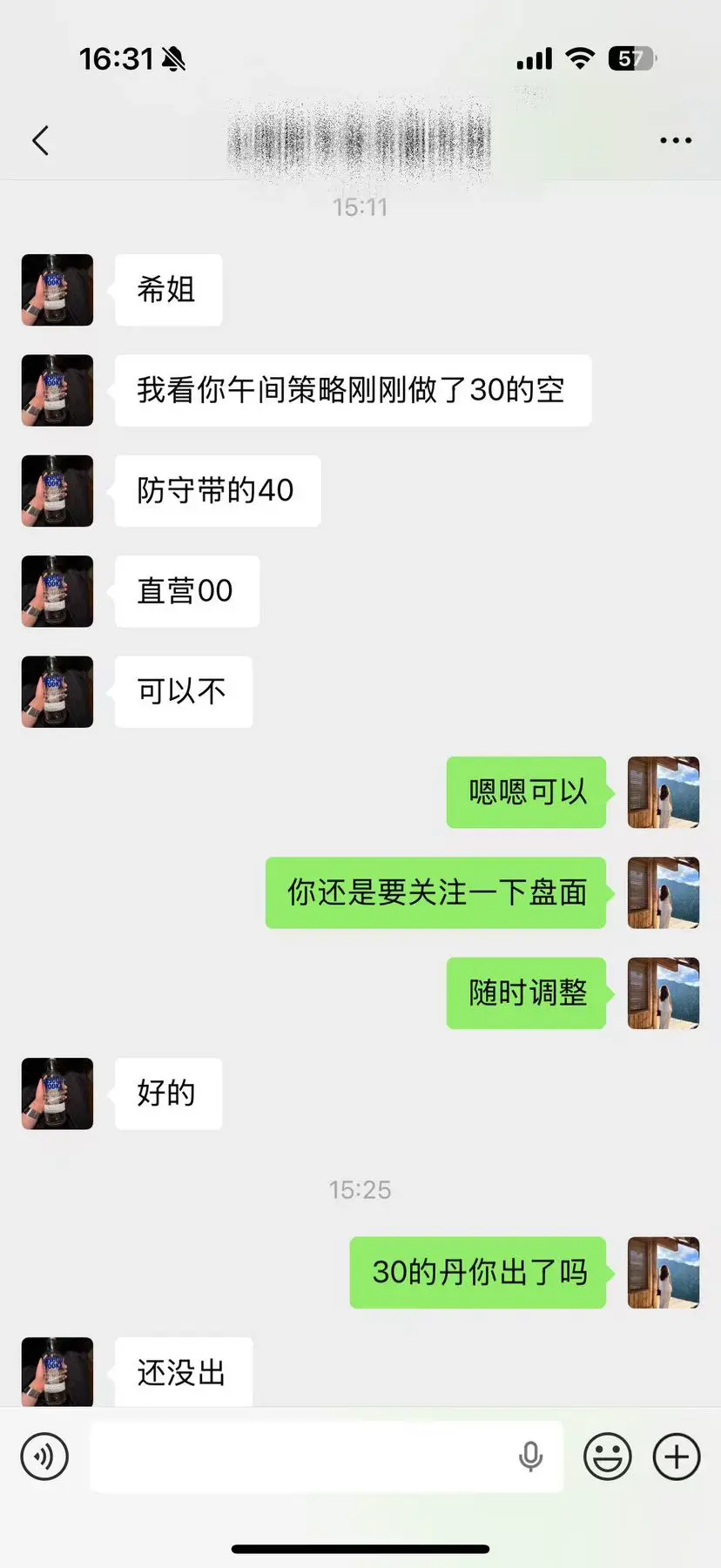Open the contact's avatar next to '希姐'
The image size is (721, 1568).
coord(57,291)
